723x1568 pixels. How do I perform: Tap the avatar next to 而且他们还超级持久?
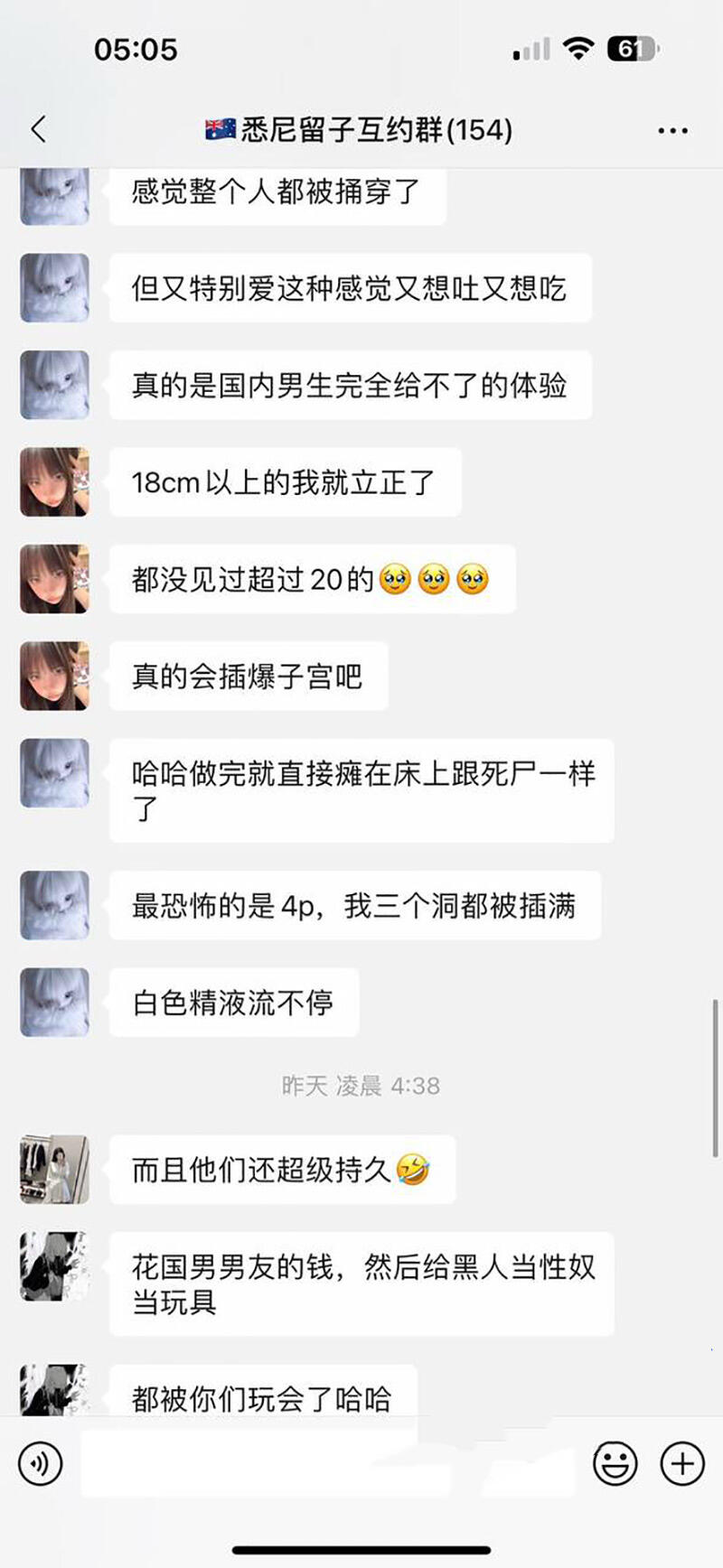tap(53, 1170)
